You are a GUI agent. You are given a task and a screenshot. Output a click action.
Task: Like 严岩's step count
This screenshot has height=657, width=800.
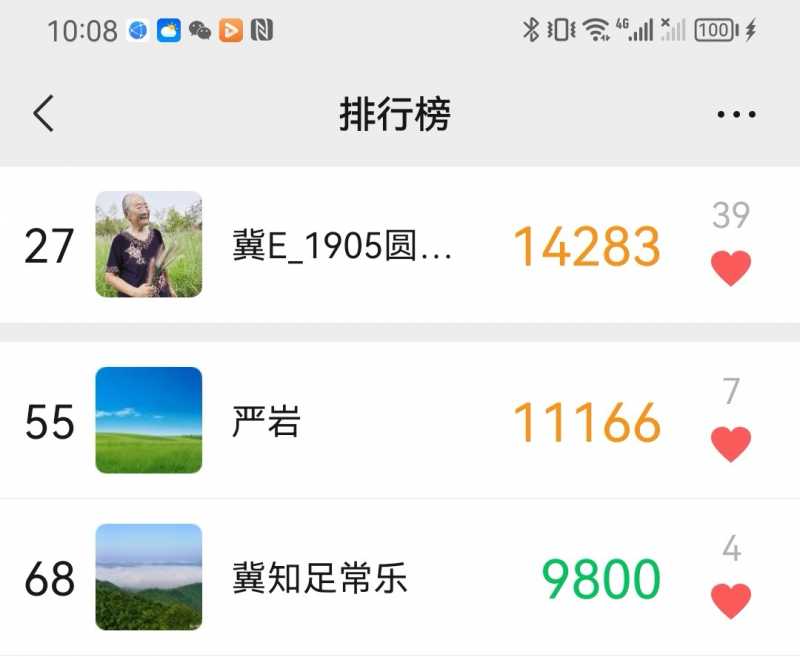click(x=731, y=443)
